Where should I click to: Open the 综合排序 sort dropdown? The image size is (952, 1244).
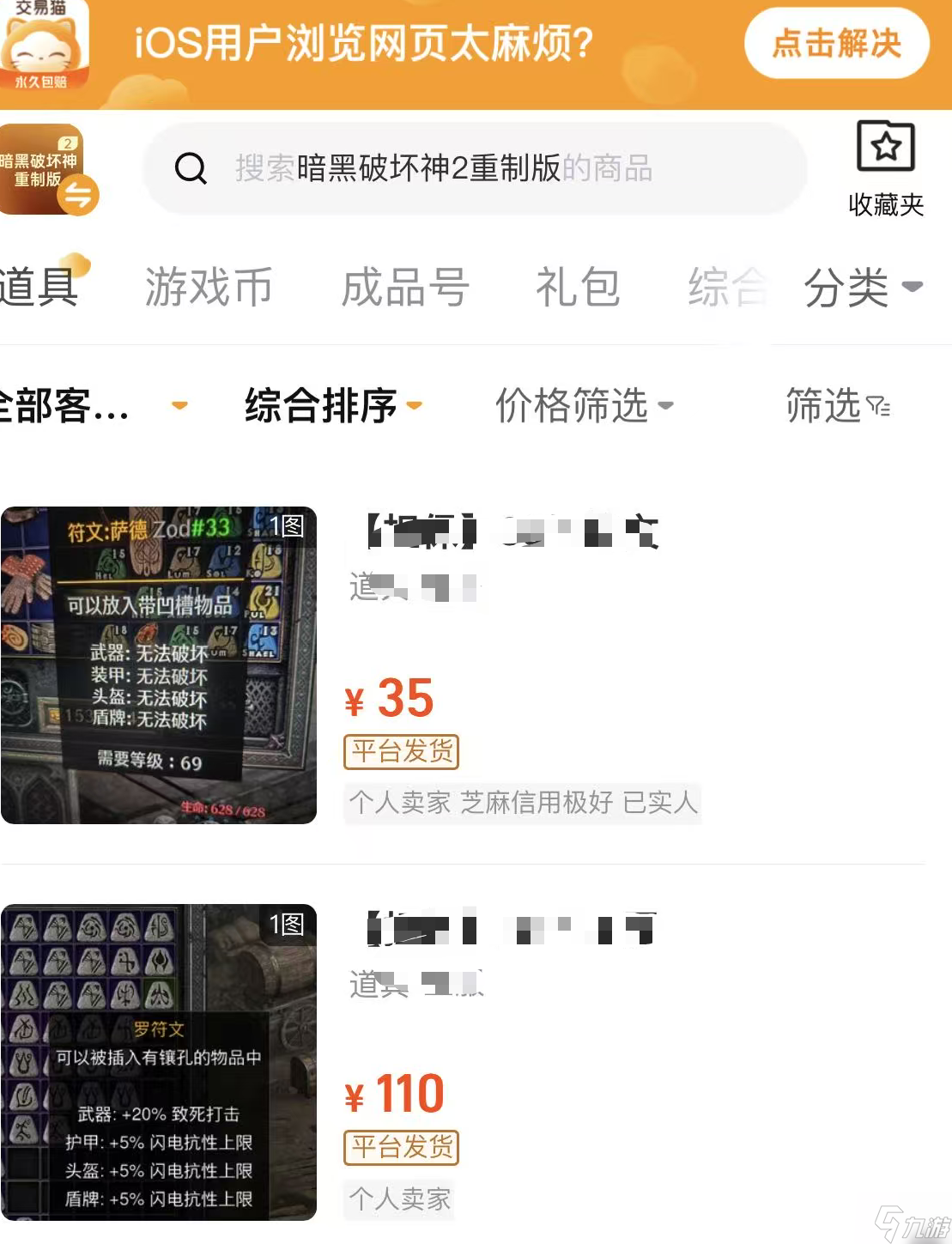click(x=333, y=405)
